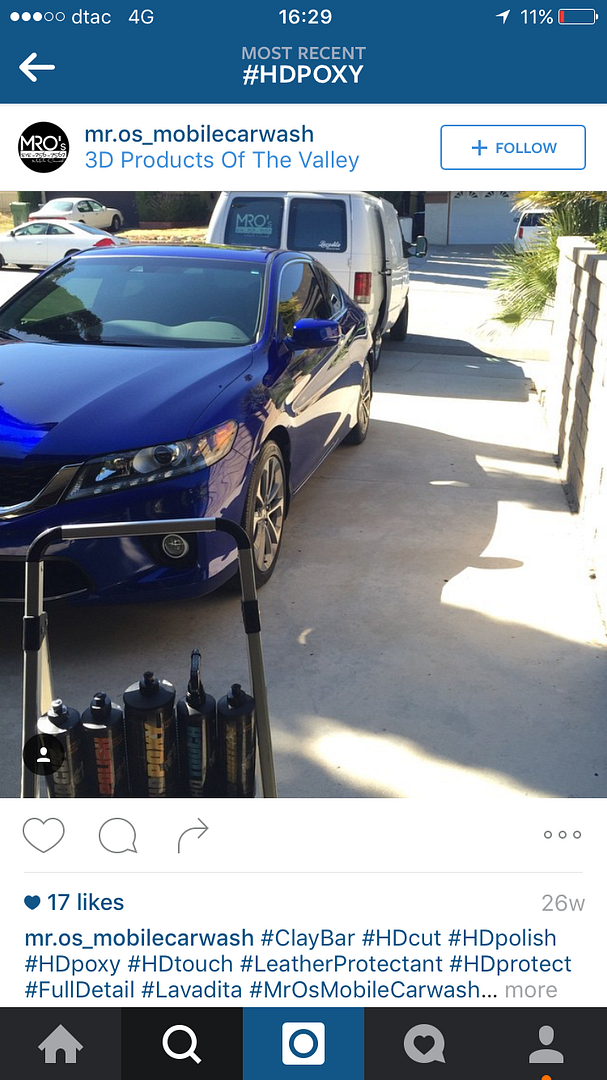Open the #ClayBar hashtag
Screen dimensions: 607x1080
pos(307,938)
